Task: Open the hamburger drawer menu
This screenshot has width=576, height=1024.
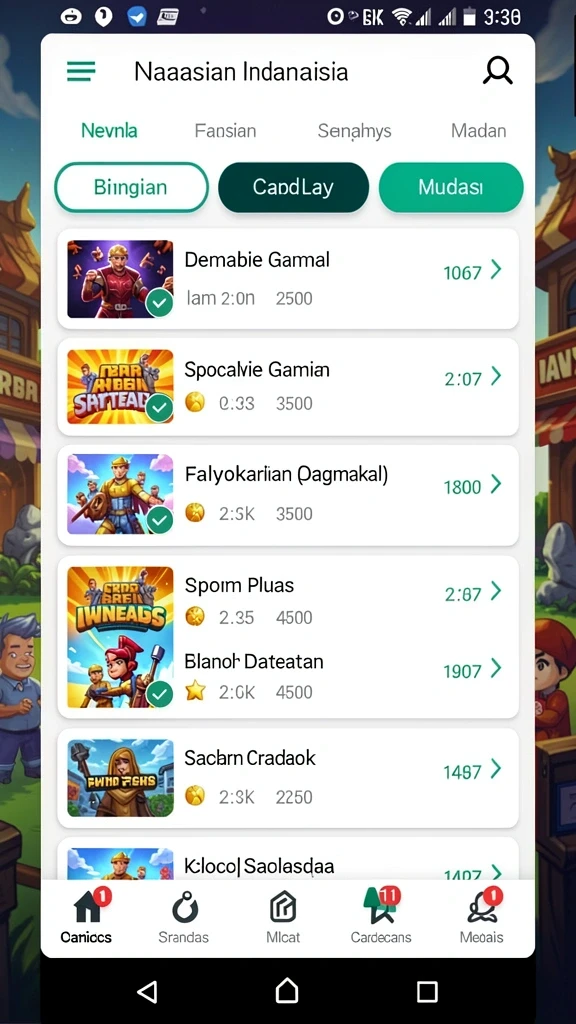Action: tap(81, 71)
